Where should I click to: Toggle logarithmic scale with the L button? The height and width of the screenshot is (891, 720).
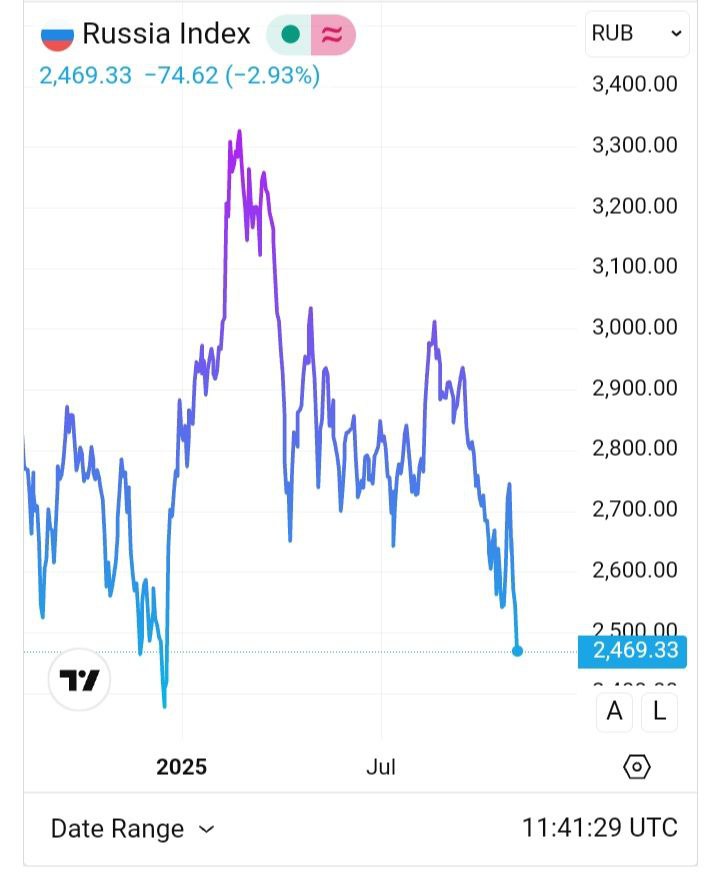[x=659, y=711]
